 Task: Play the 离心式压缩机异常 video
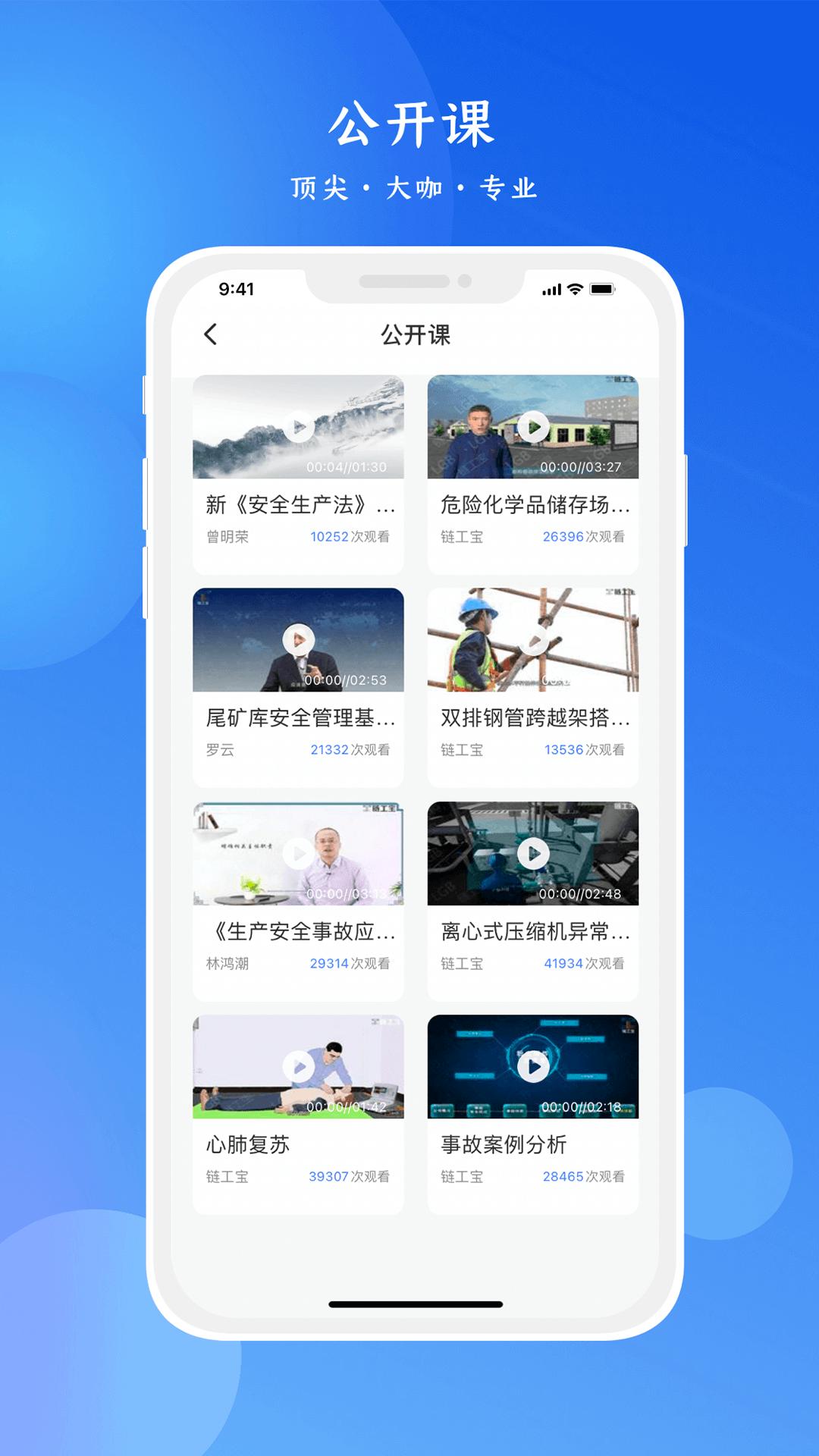[x=535, y=853]
